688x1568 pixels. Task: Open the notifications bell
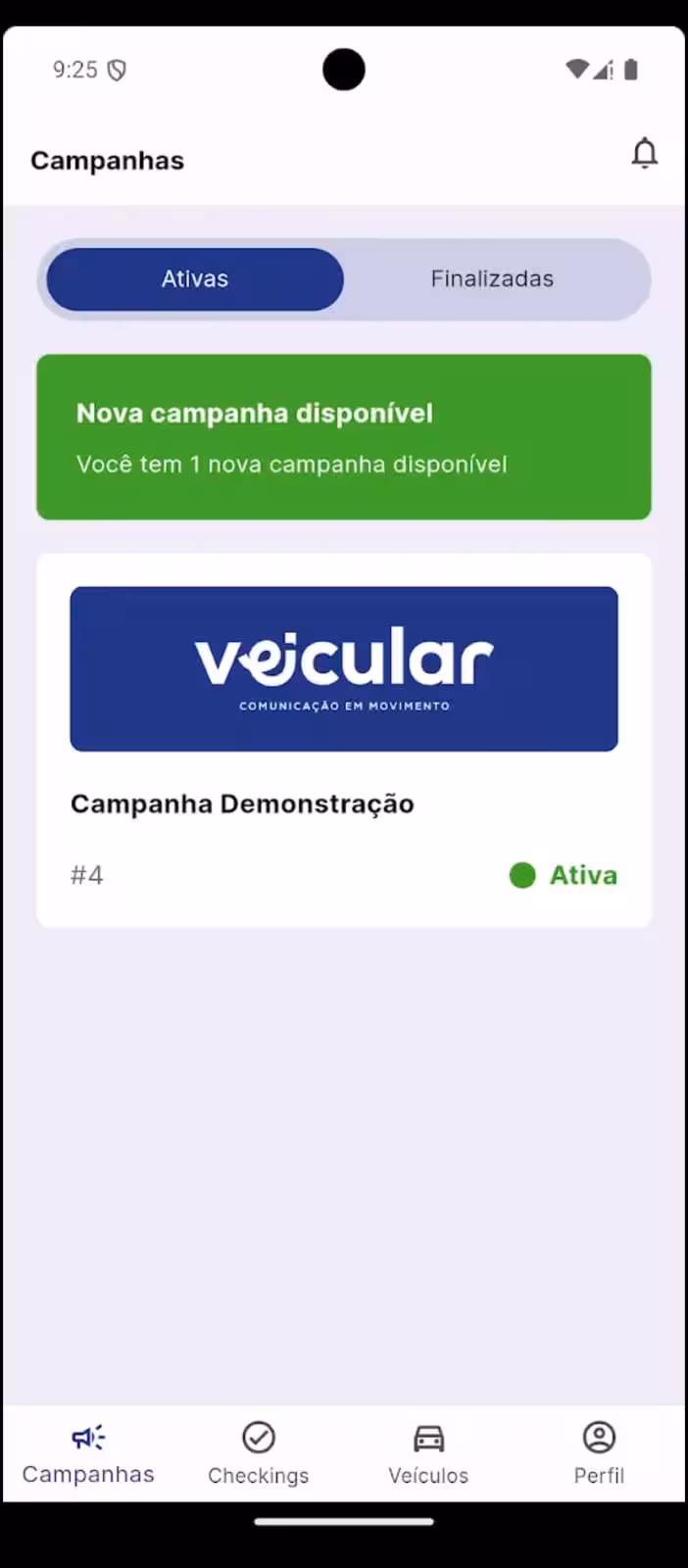644,154
